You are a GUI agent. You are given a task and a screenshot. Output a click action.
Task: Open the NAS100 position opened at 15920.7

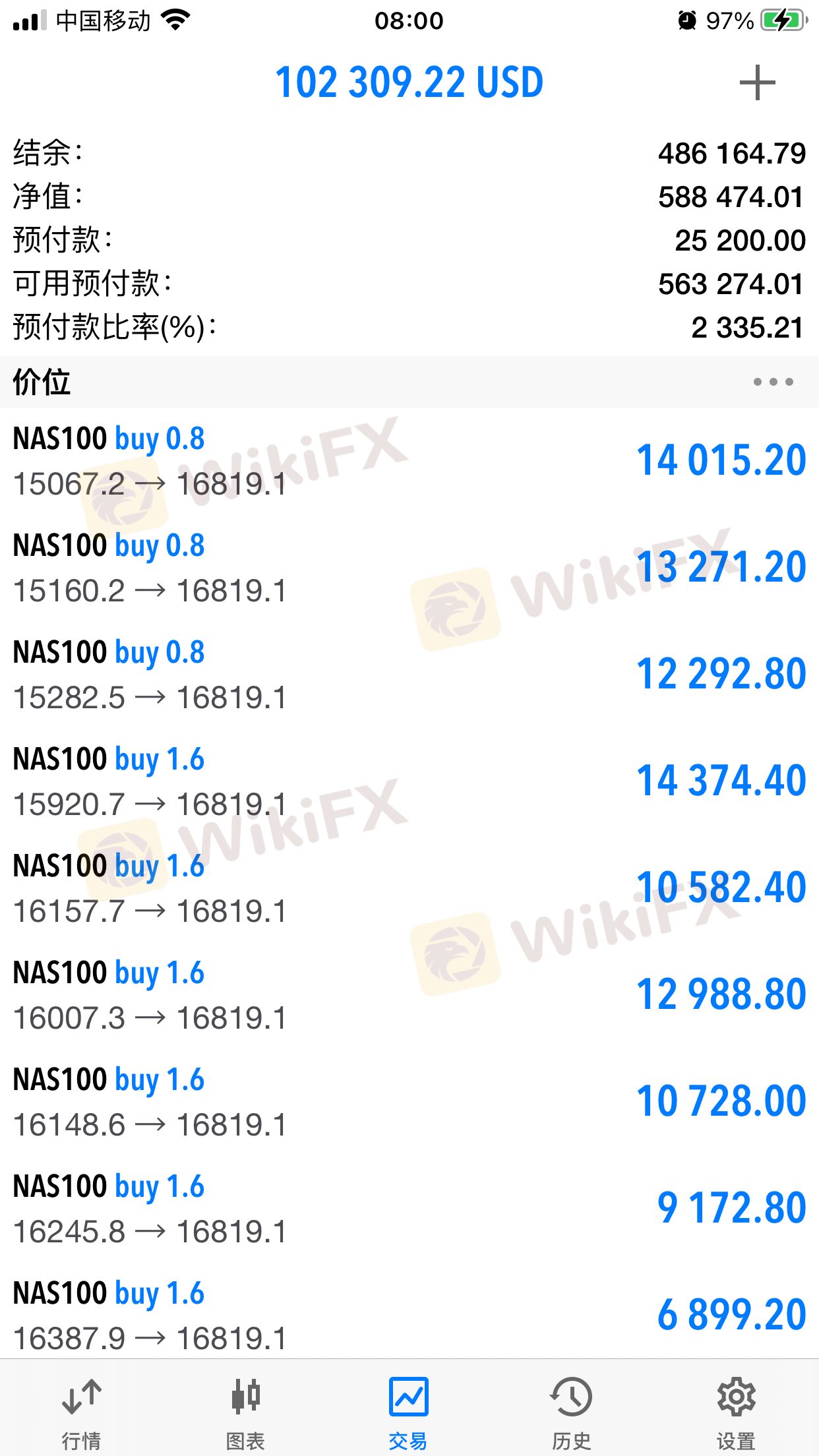click(409, 781)
